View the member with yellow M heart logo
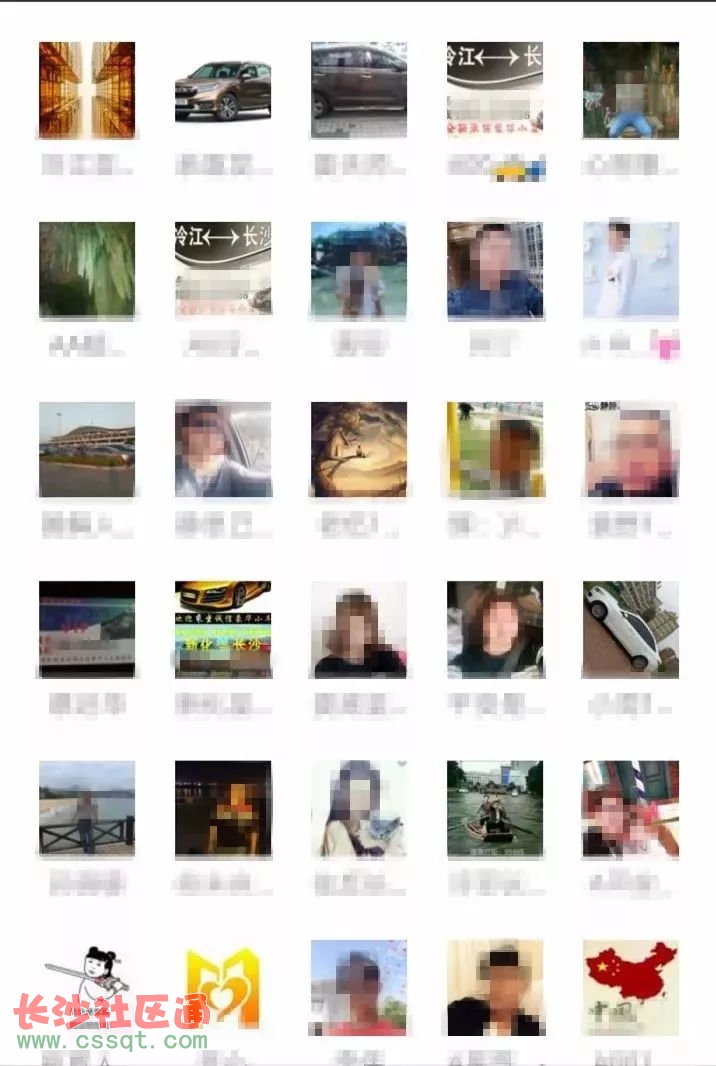 [x=223, y=986]
